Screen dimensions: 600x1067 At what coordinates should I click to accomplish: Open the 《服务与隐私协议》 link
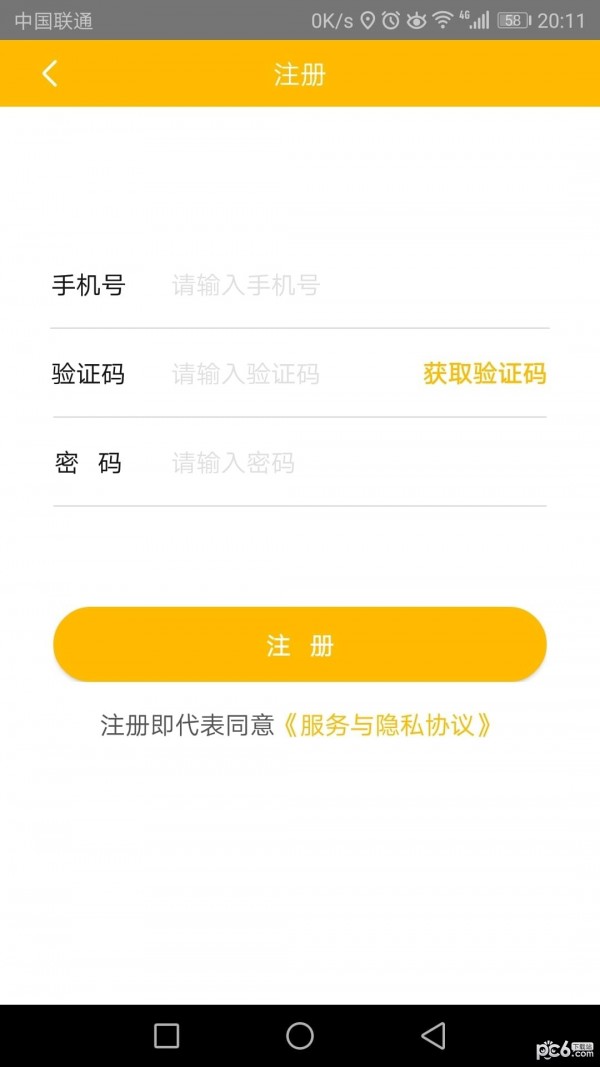pyautogui.click(x=387, y=725)
